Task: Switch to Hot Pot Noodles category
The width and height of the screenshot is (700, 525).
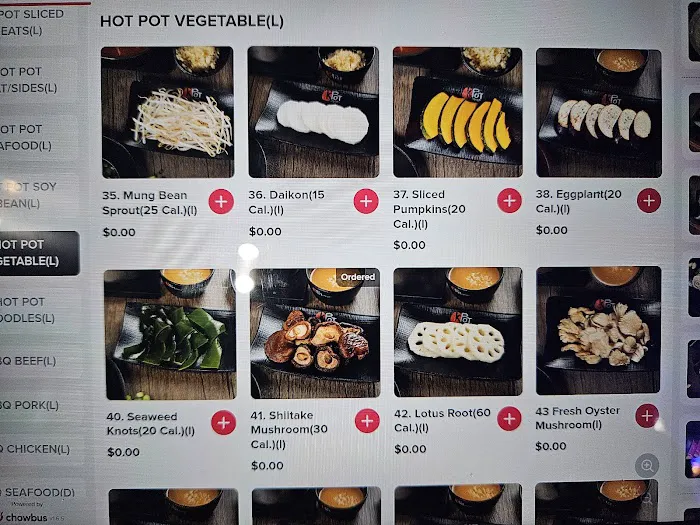Action: click(x=33, y=310)
